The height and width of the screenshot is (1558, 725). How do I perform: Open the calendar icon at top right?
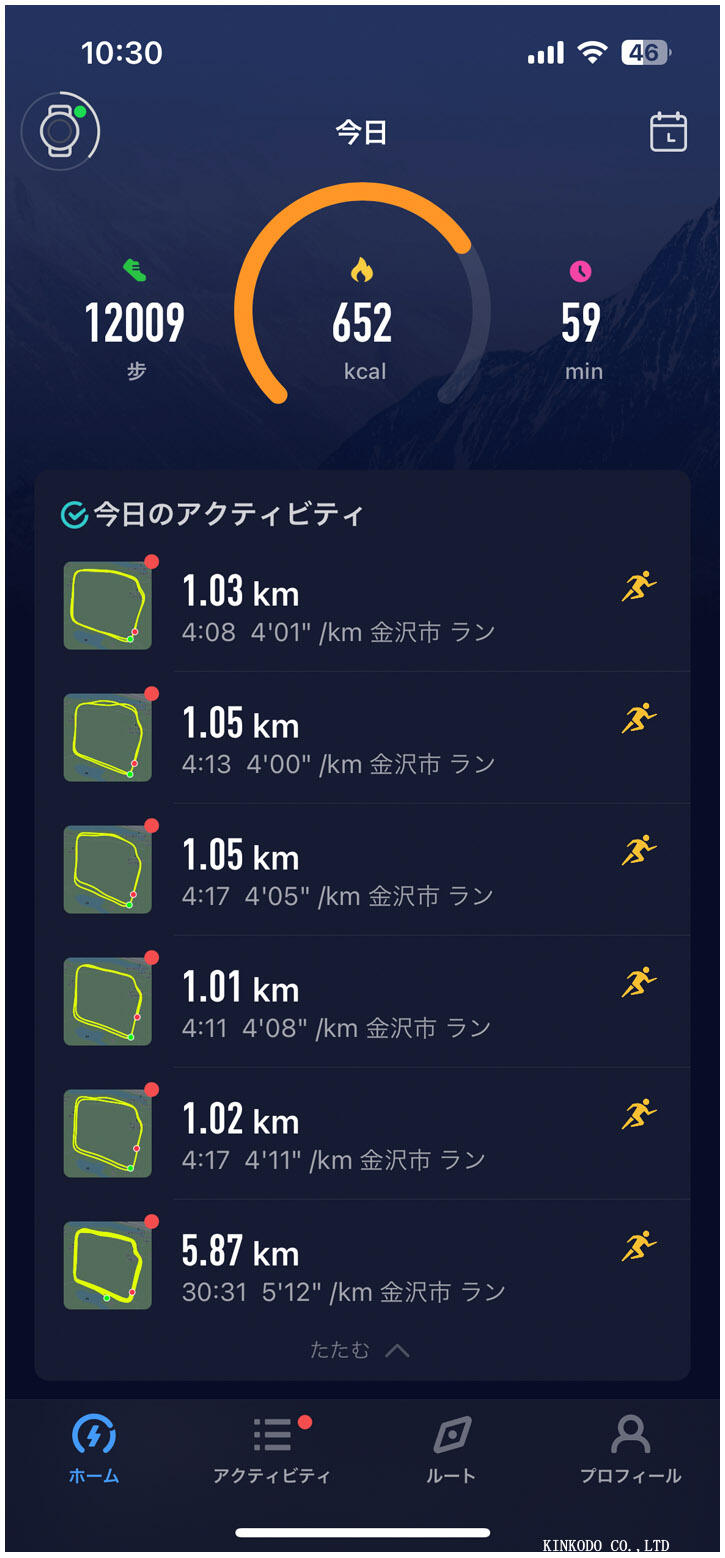pos(667,133)
